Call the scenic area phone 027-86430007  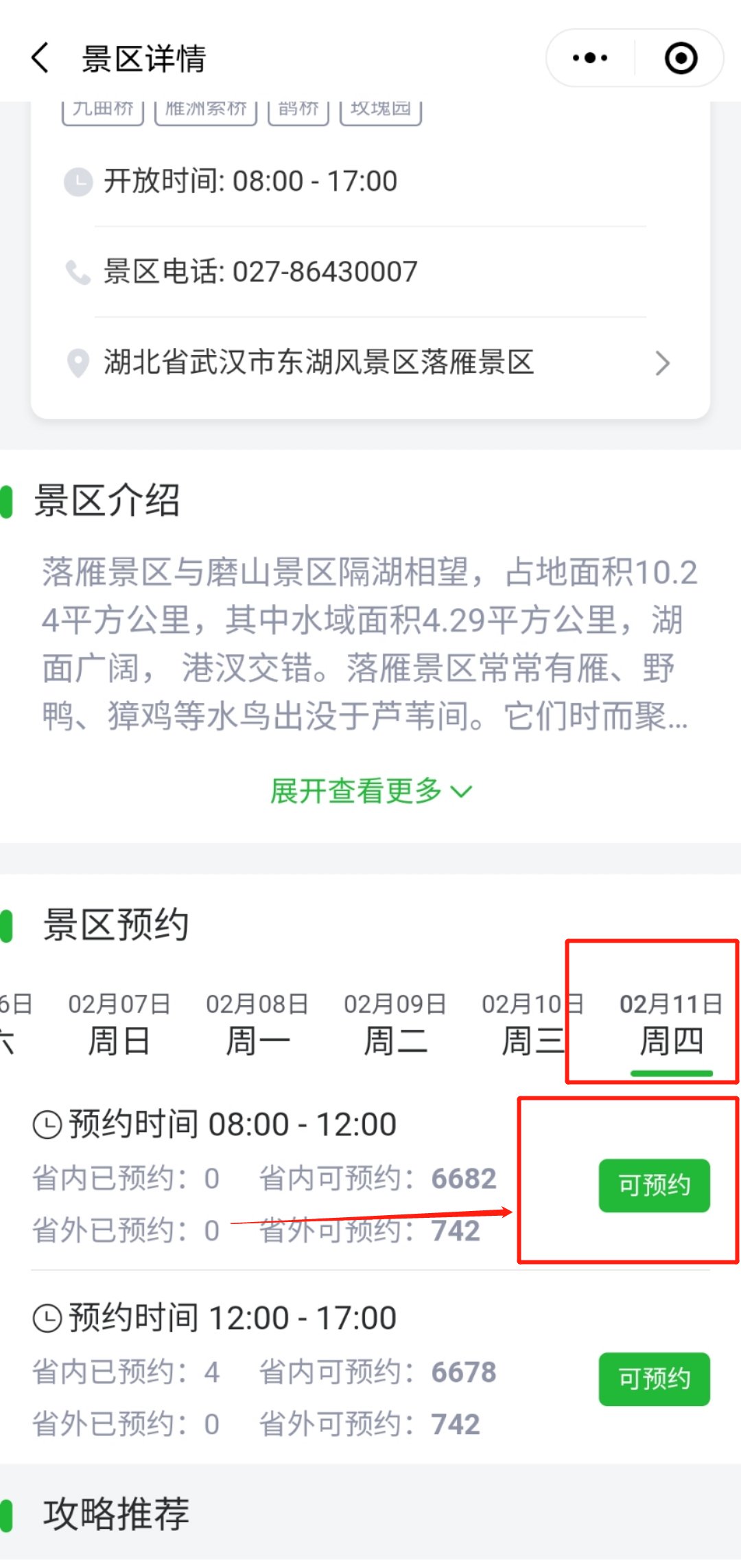370,272
